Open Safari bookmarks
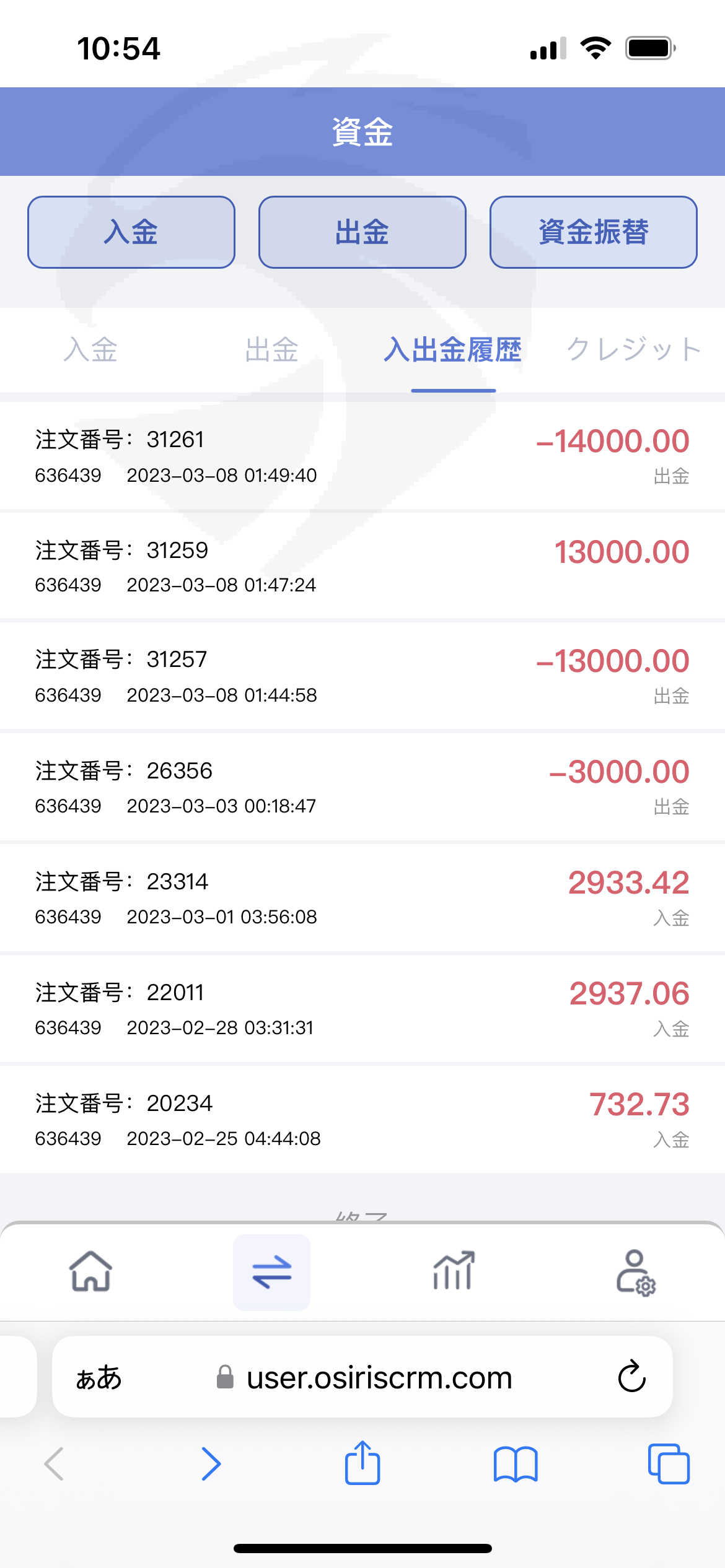 coord(516,1464)
